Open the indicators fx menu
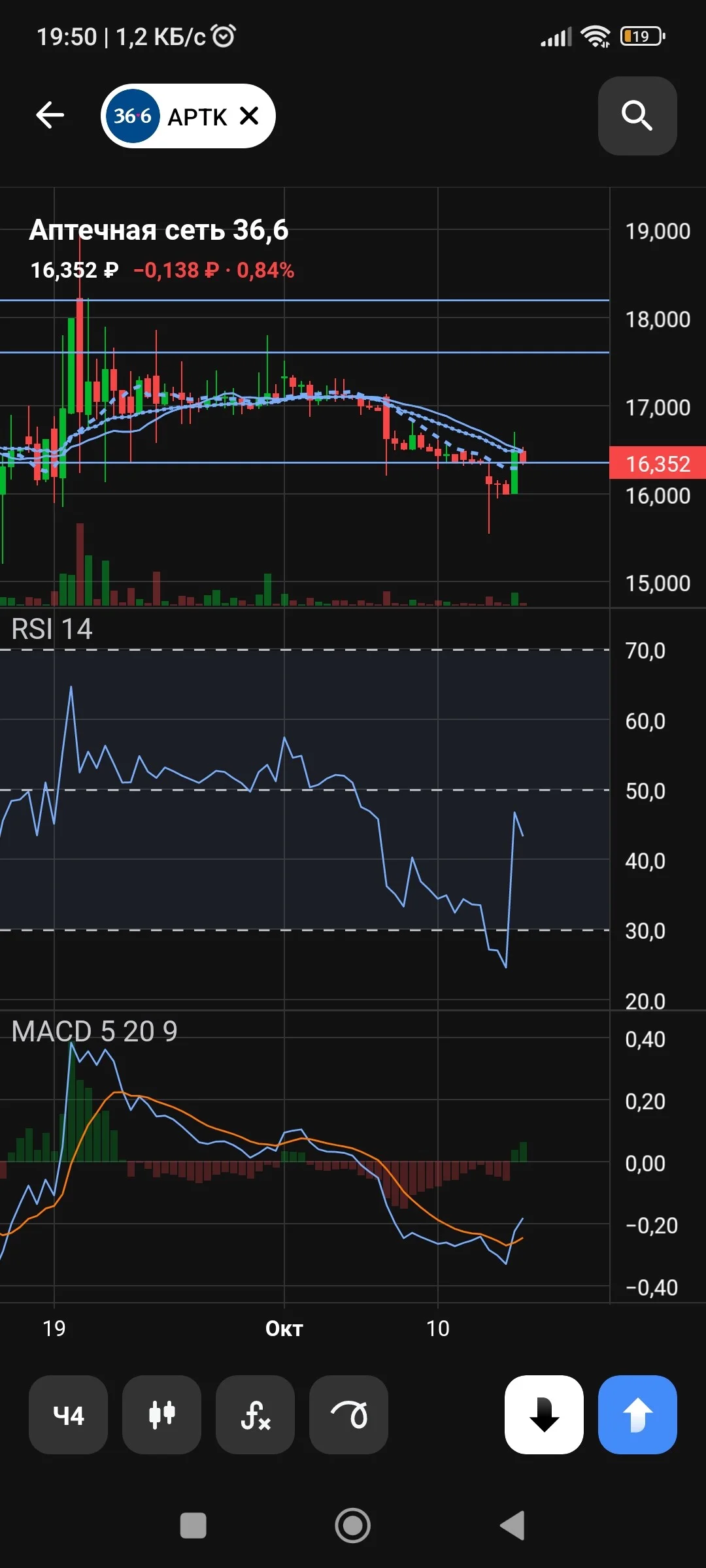Image resolution: width=706 pixels, height=1568 pixels. (255, 1414)
